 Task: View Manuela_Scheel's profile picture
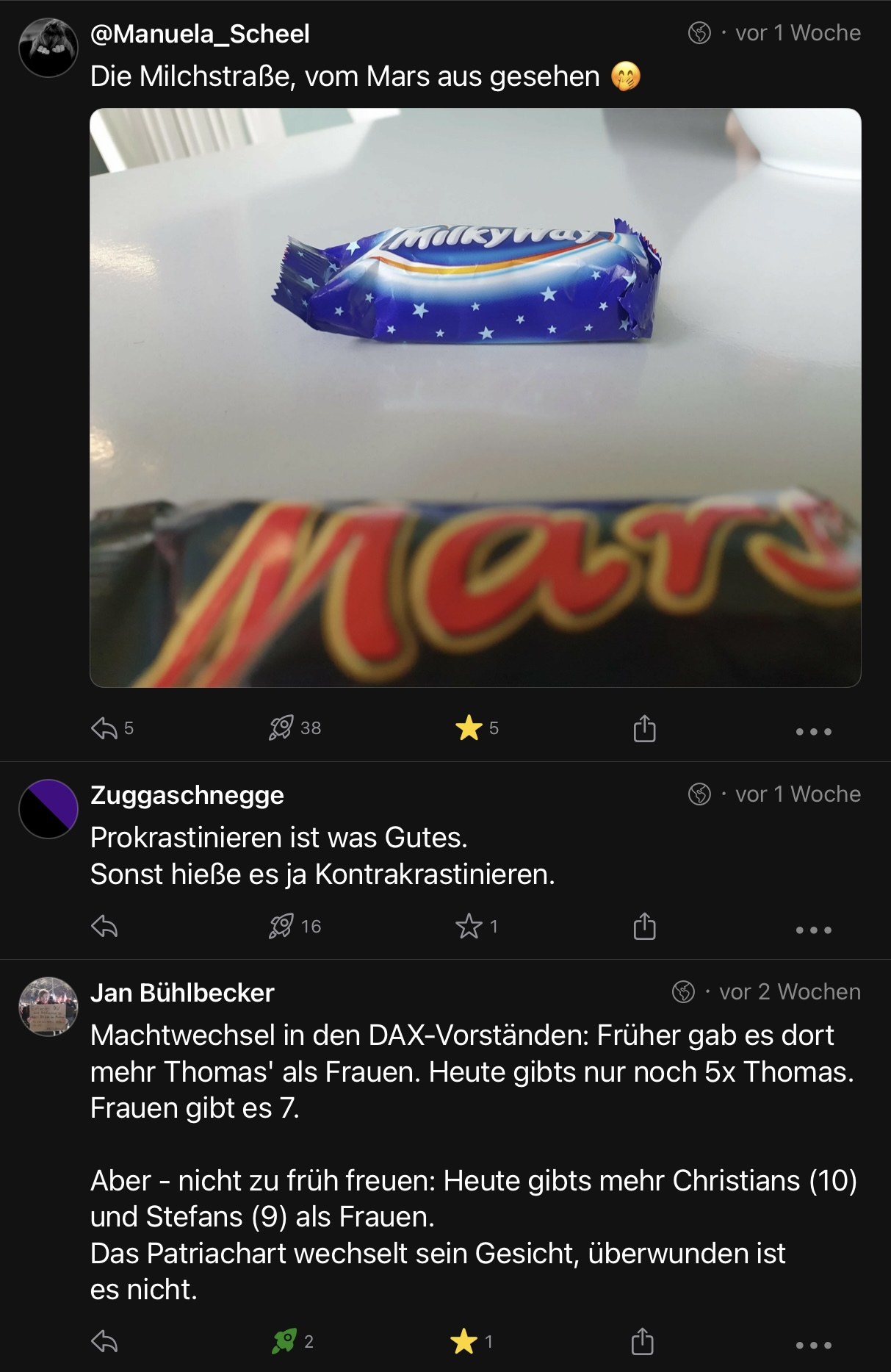click(x=48, y=47)
